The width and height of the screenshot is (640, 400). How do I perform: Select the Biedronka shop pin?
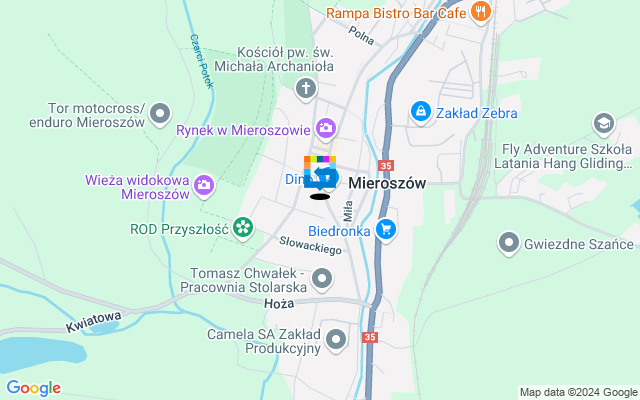pyautogui.click(x=387, y=230)
